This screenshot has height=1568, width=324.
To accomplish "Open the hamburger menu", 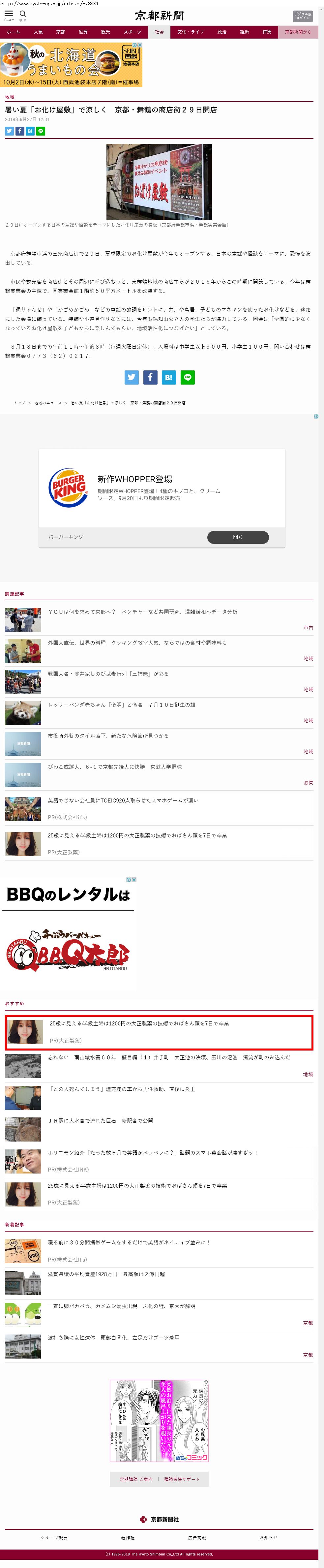I will point(9,14).
